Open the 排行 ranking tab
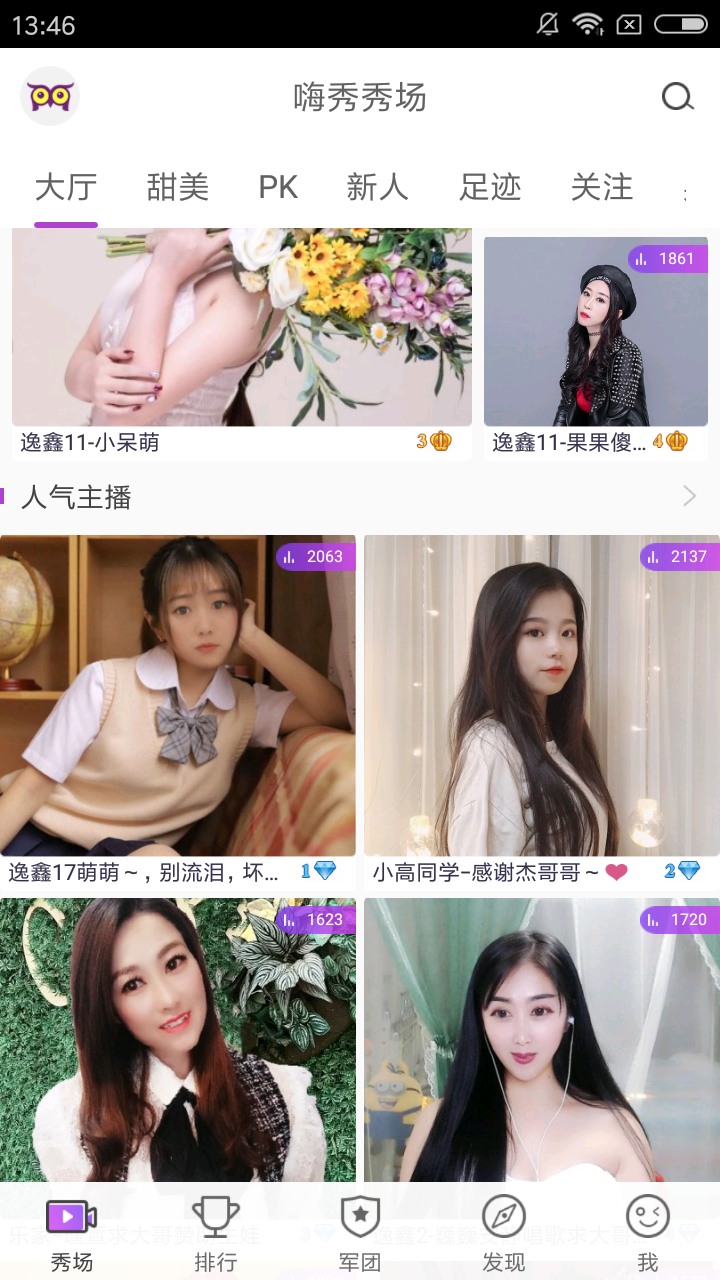720x1280 pixels. click(216, 1235)
